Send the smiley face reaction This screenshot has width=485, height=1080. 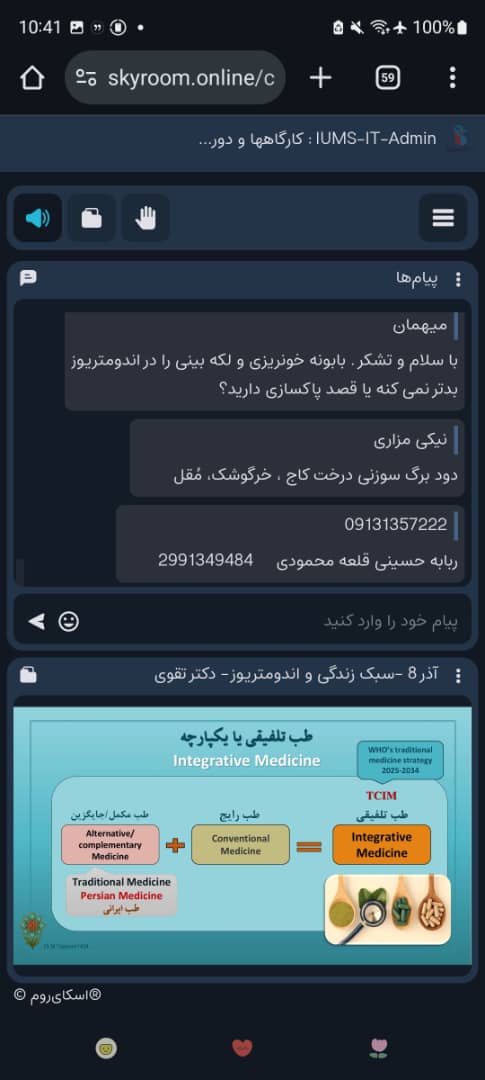[x=106, y=1048]
